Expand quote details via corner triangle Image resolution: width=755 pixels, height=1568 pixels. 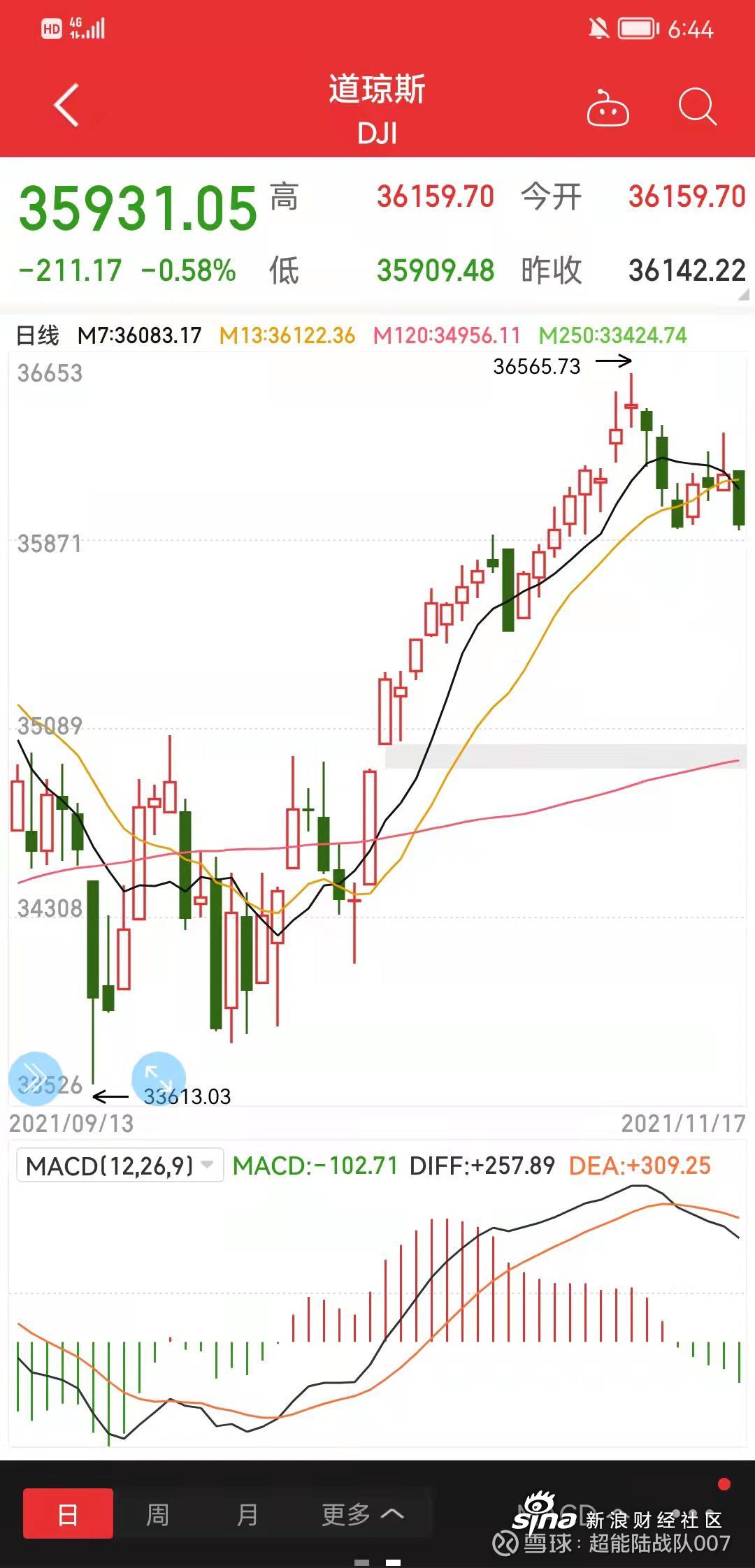[743, 296]
